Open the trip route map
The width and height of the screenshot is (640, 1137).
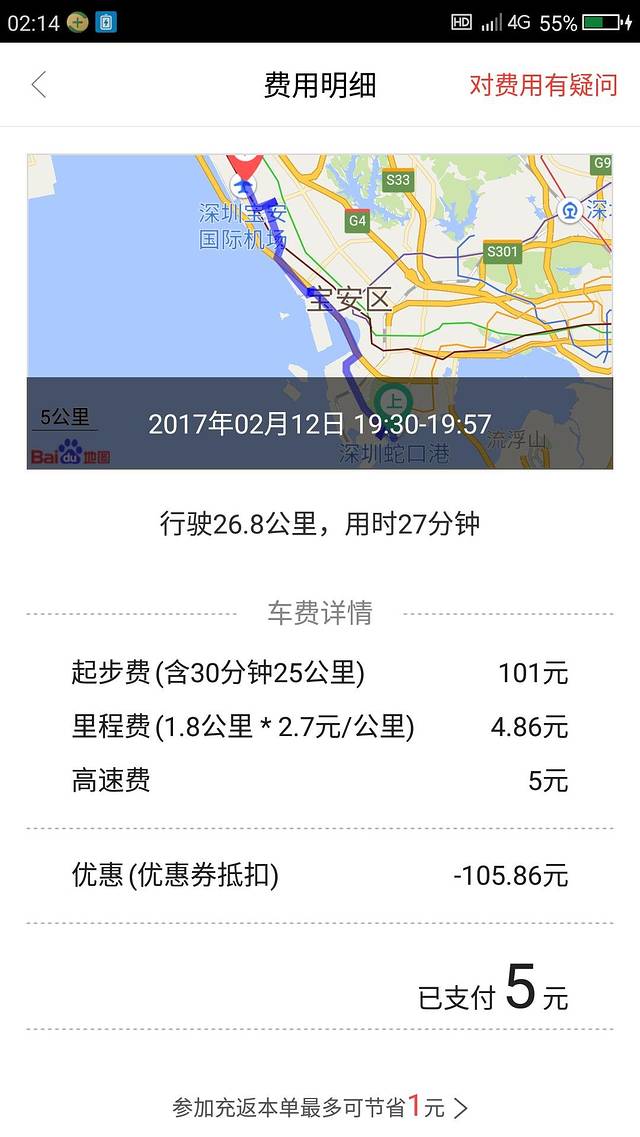(319, 270)
